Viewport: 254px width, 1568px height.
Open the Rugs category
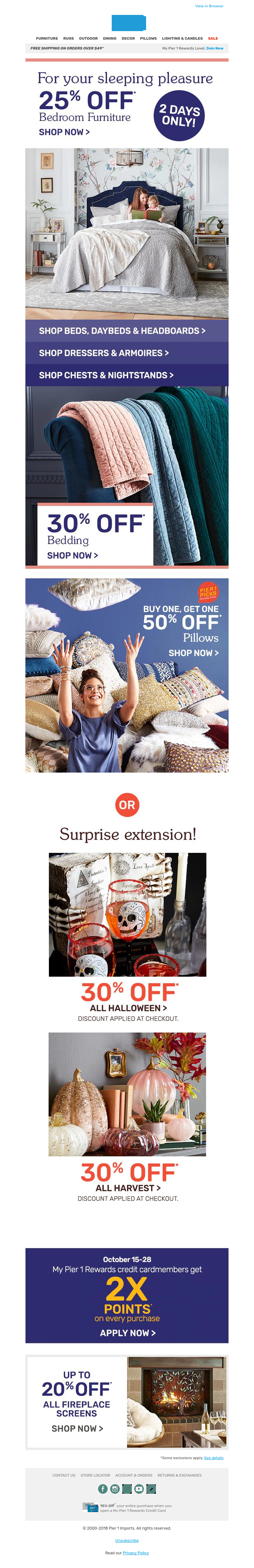point(68,38)
